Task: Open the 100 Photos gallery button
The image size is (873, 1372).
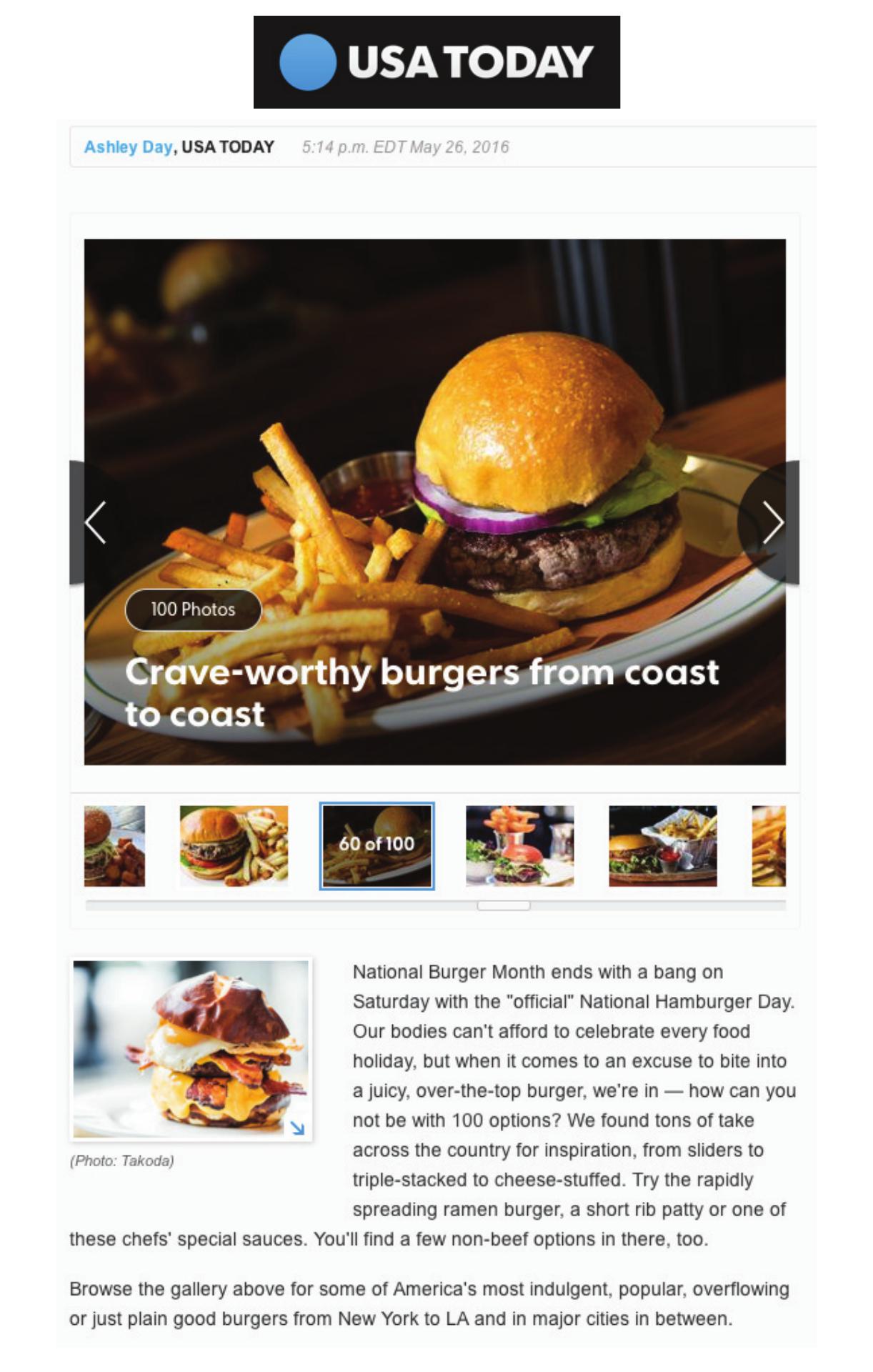Action: [193, 610]
